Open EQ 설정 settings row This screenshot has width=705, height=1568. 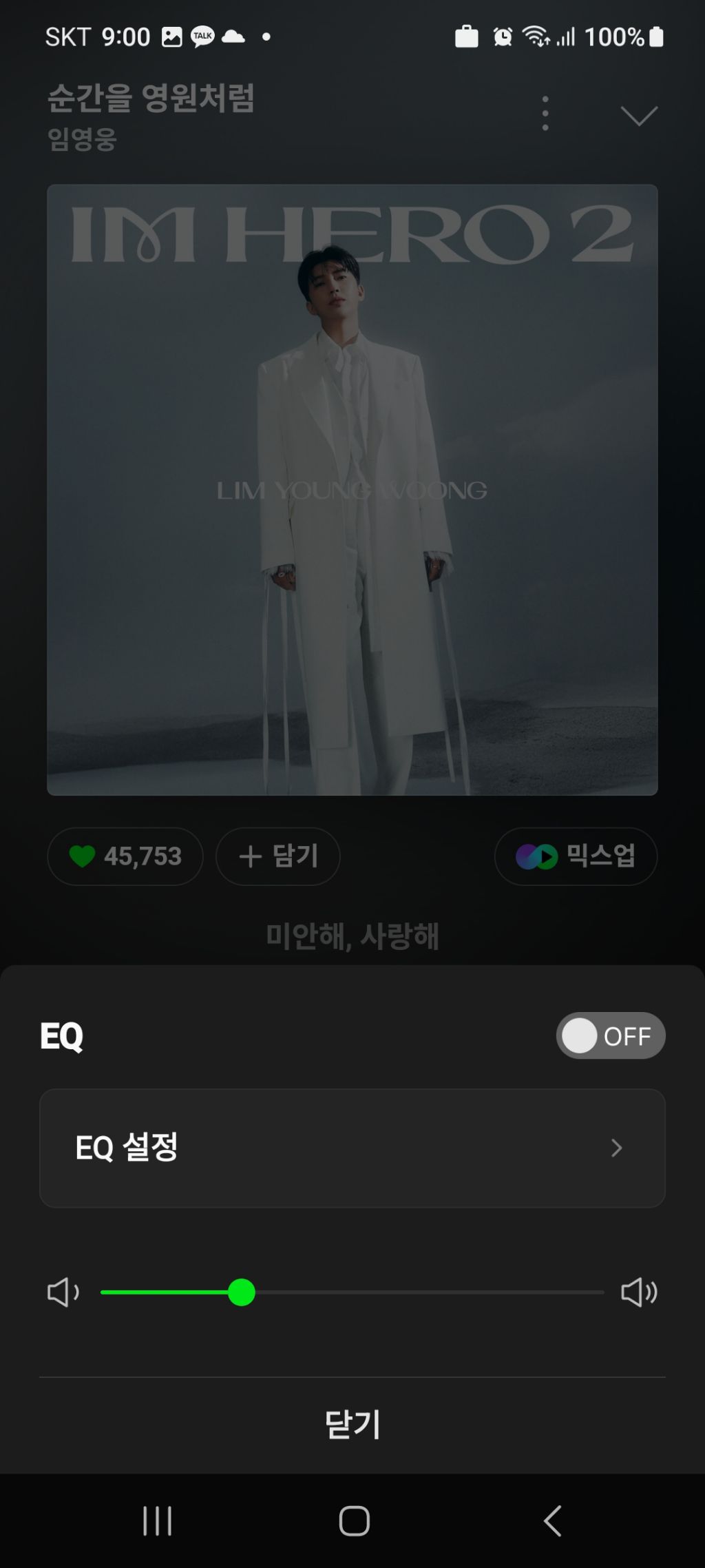pos(352,1148)
